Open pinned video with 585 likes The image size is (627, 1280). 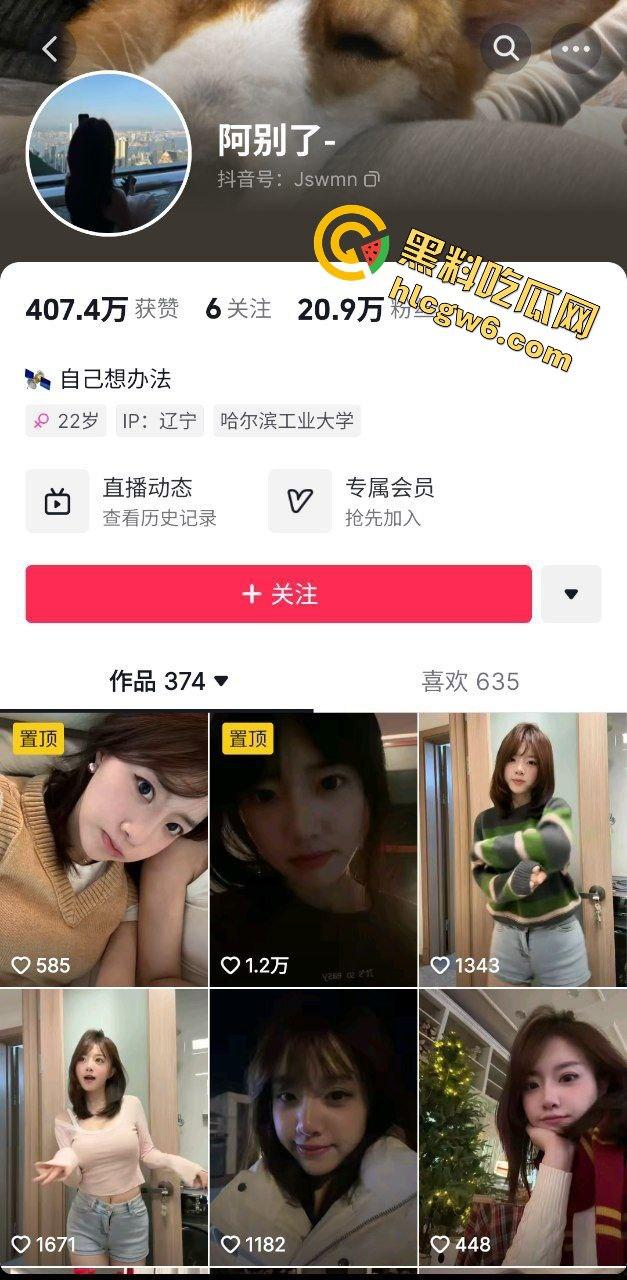(104, 850)
